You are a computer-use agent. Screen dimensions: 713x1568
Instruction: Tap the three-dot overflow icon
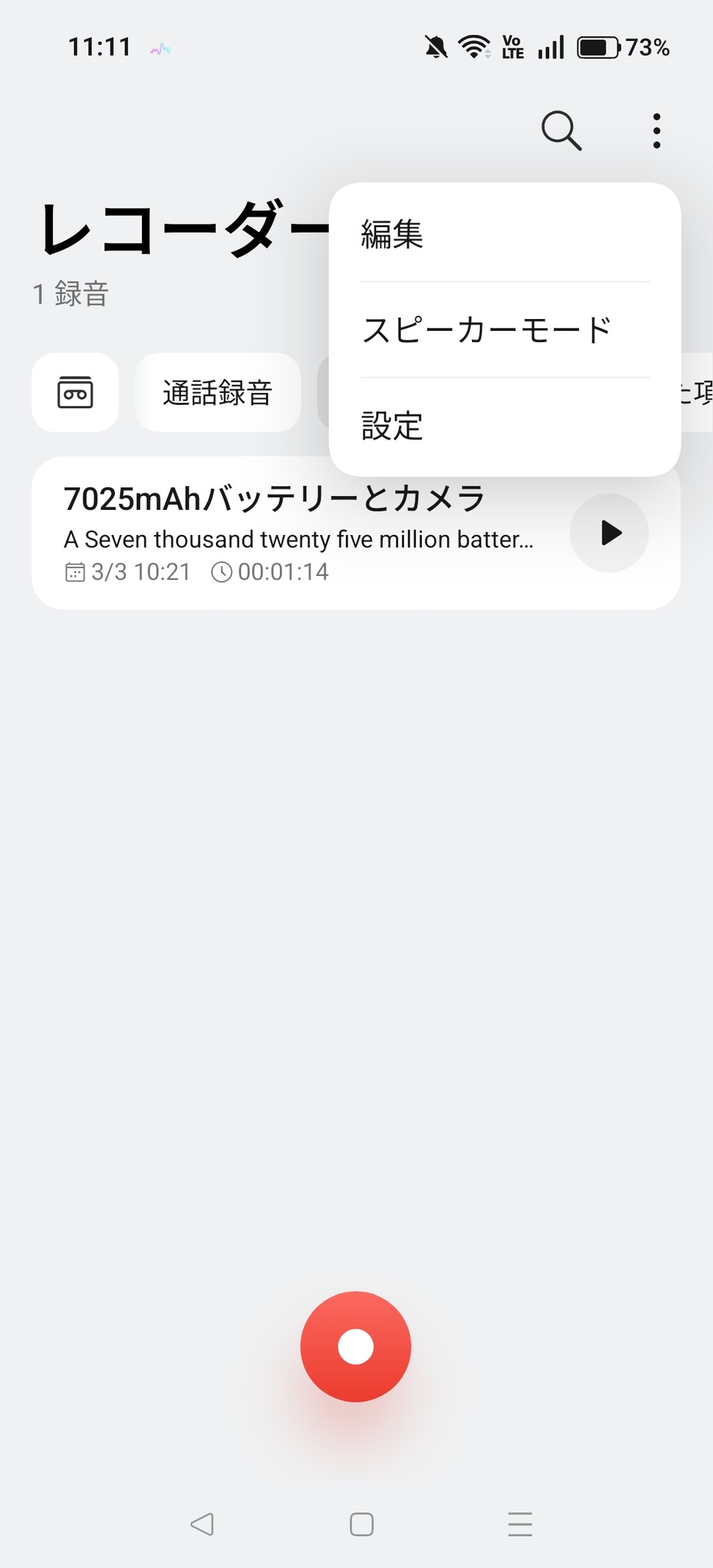coord(656,131)
